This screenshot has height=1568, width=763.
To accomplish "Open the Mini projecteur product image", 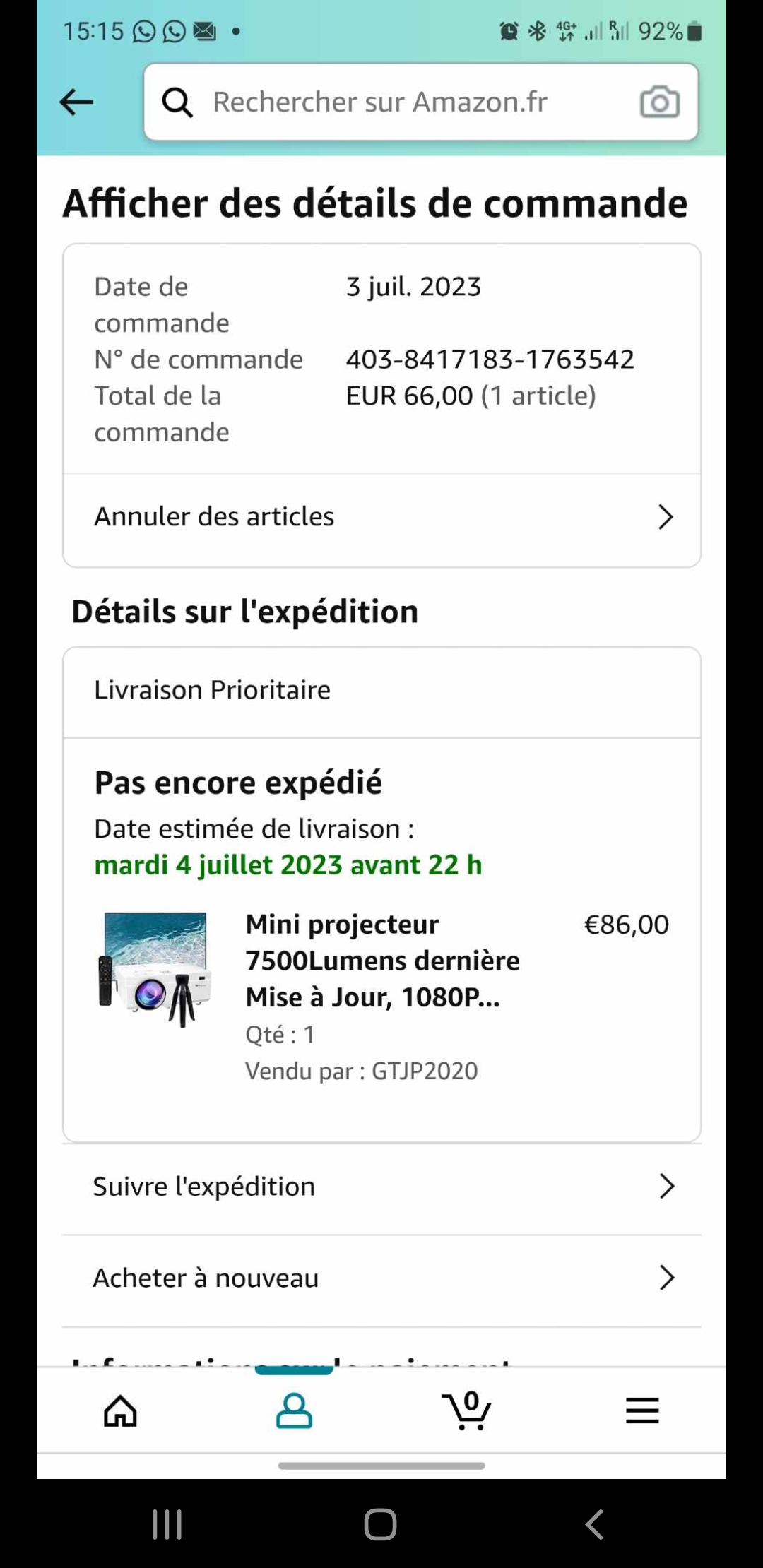I will coord(155,969).
